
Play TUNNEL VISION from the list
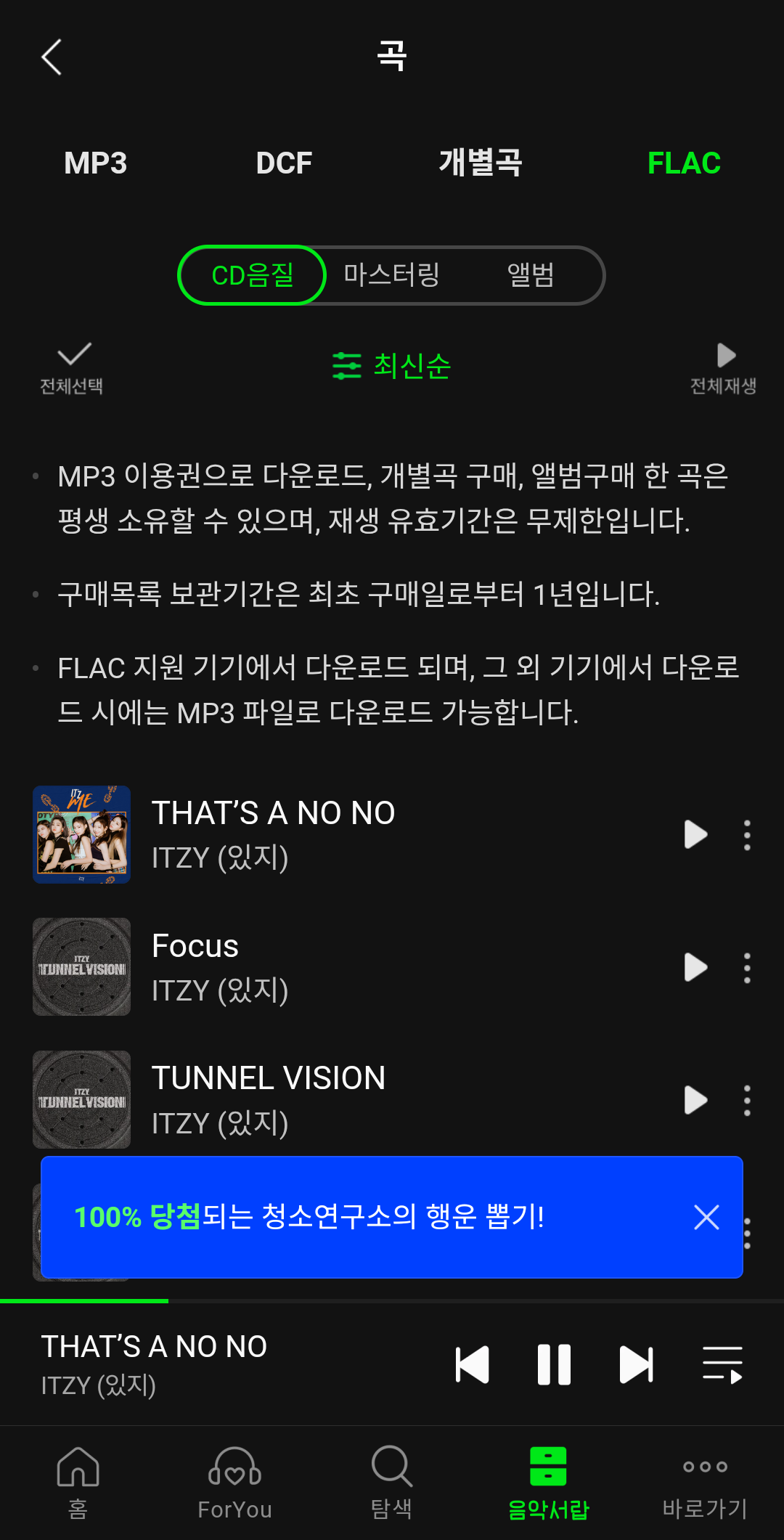pos(695,1100)
